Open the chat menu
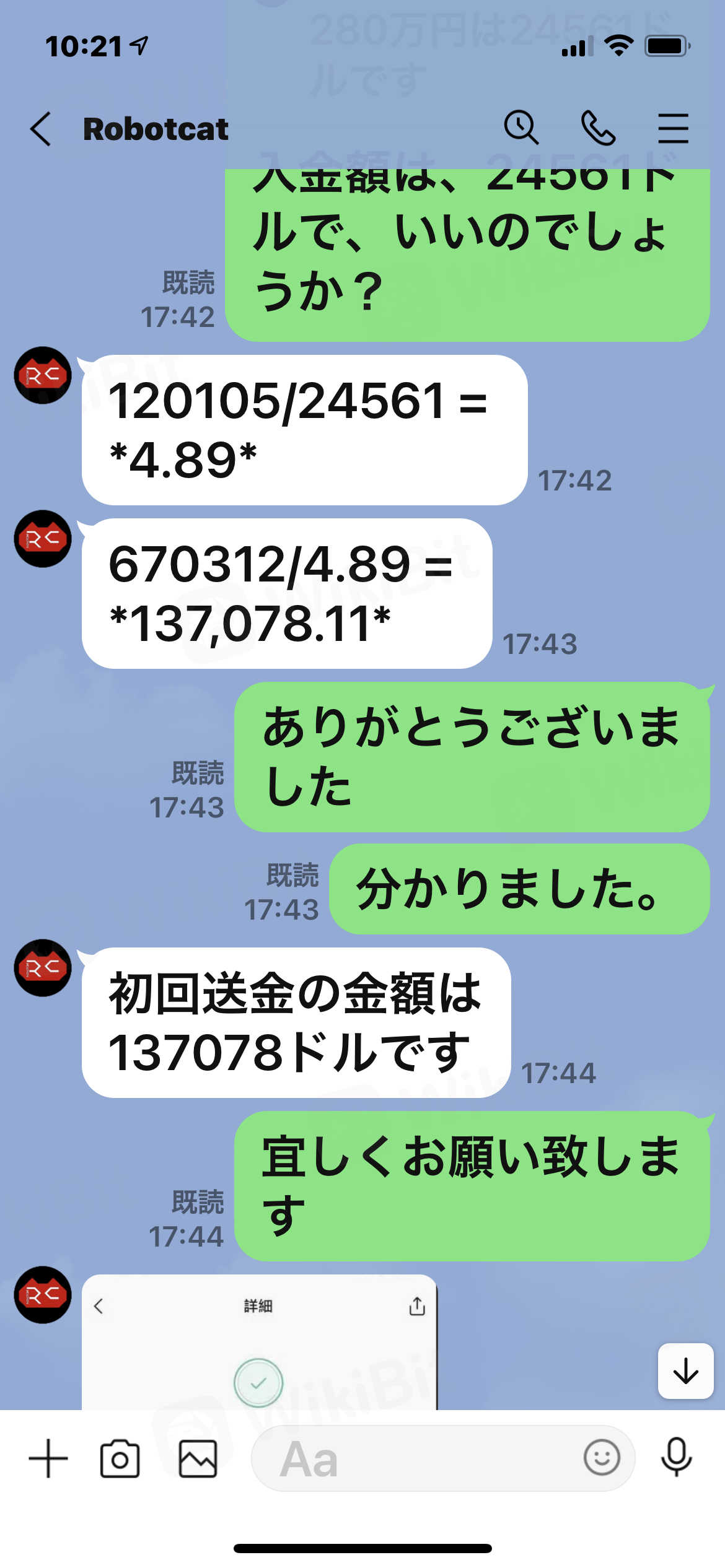 673,128
